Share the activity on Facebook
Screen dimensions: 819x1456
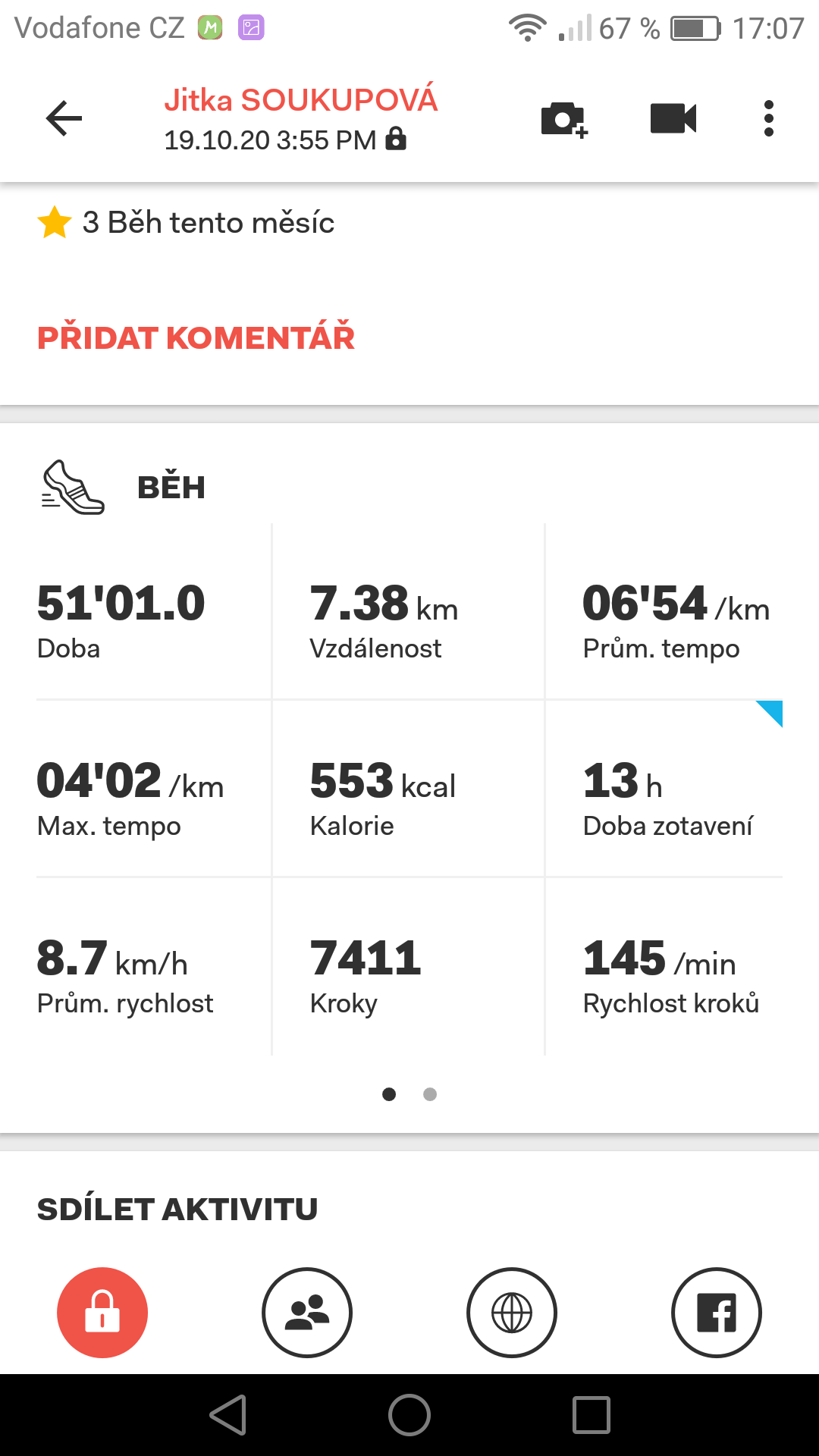pos(717,1313)
